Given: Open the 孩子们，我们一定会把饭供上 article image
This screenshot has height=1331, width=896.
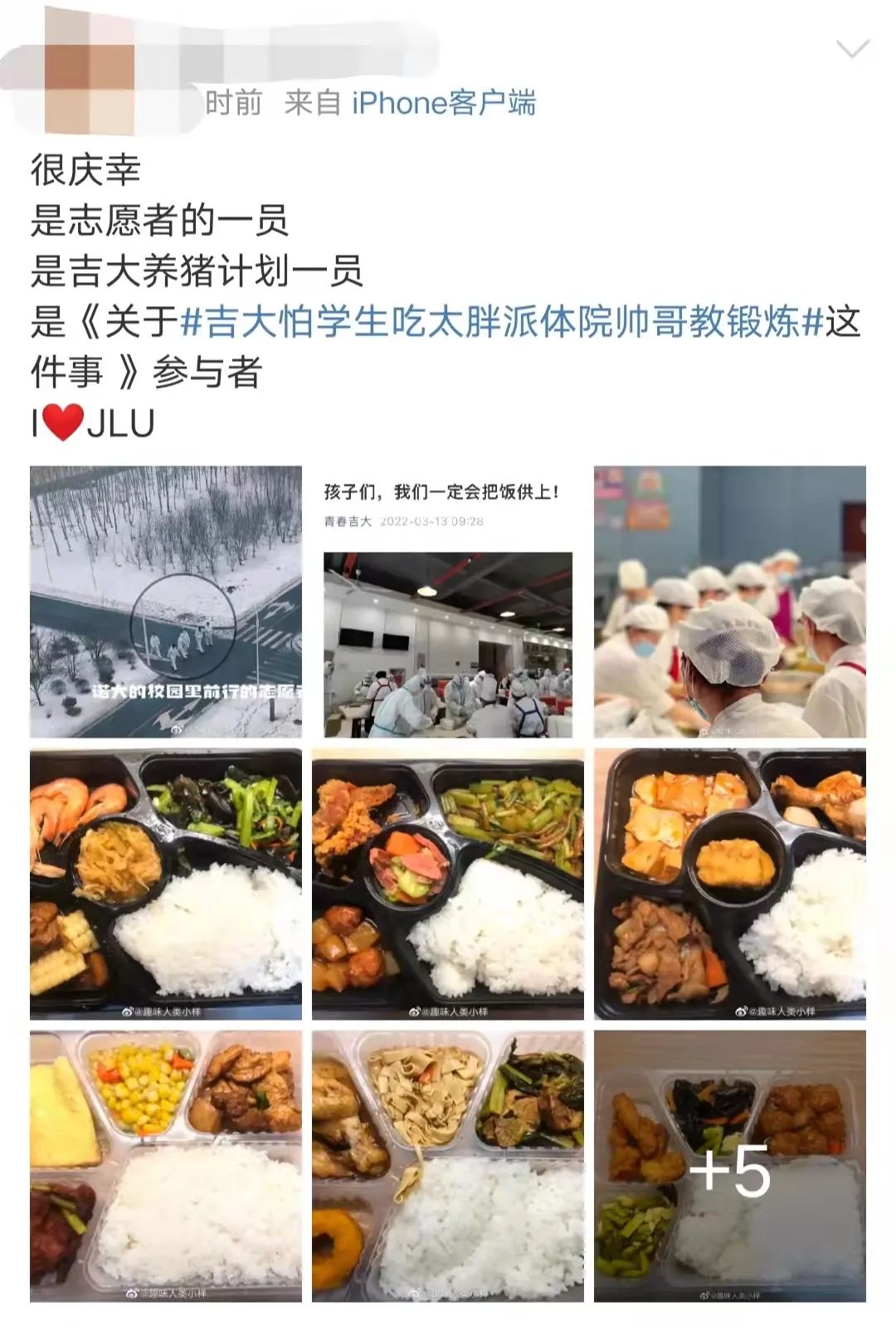Looking at the screenshot, I should [448, 602].
